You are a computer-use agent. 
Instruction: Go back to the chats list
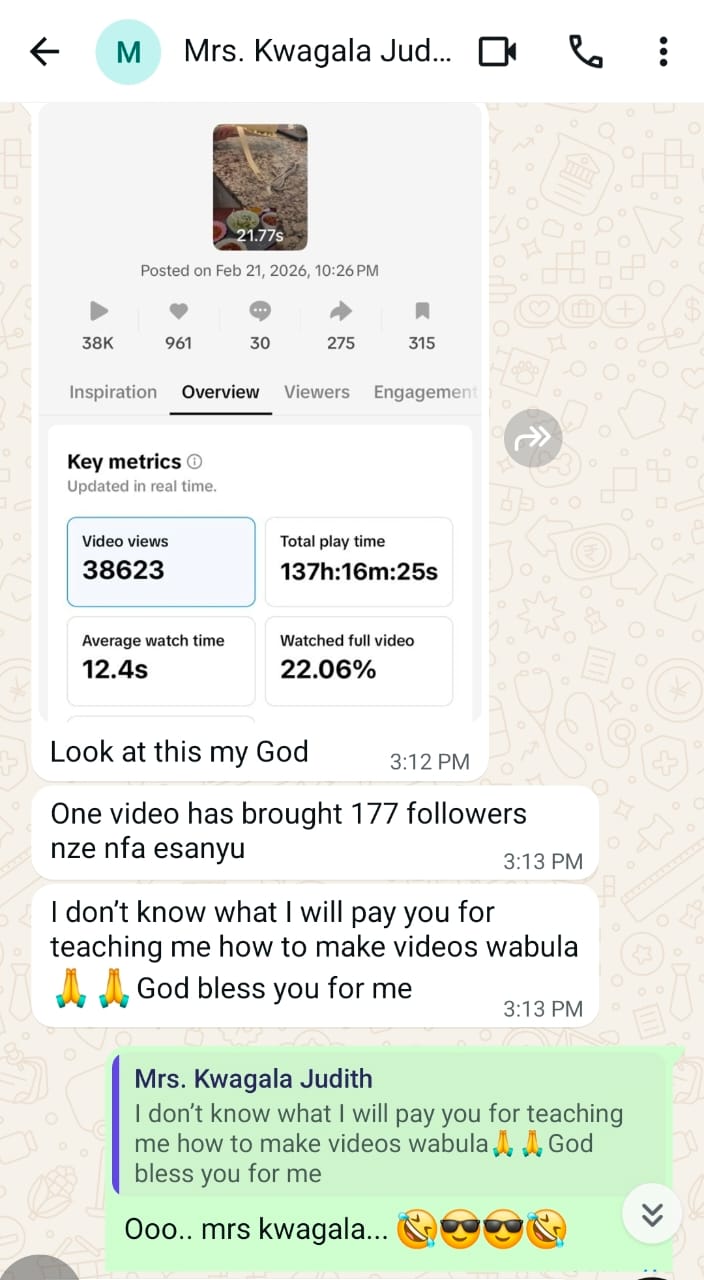(45, 52)
